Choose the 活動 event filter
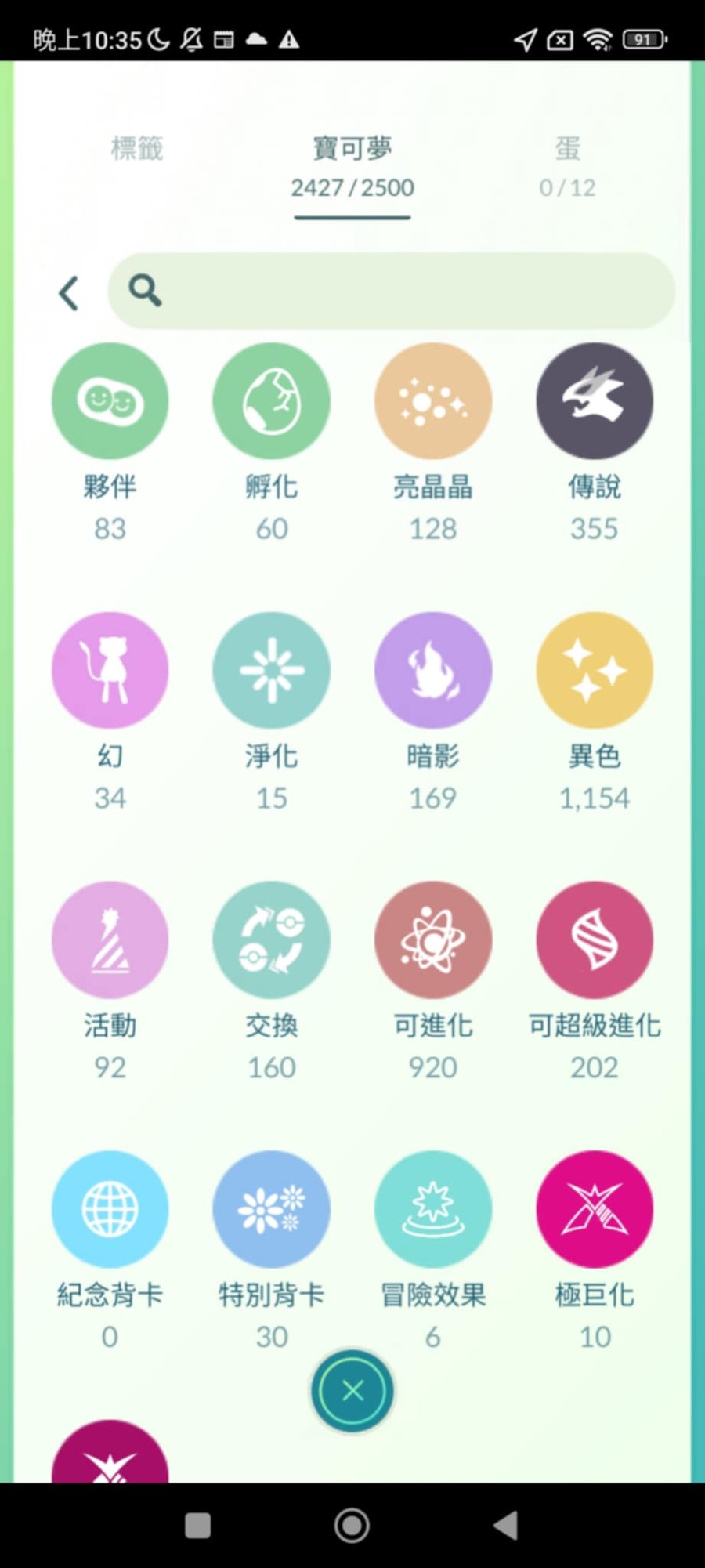Viewport: 705px width, 1568px height. tap(110, 940)
